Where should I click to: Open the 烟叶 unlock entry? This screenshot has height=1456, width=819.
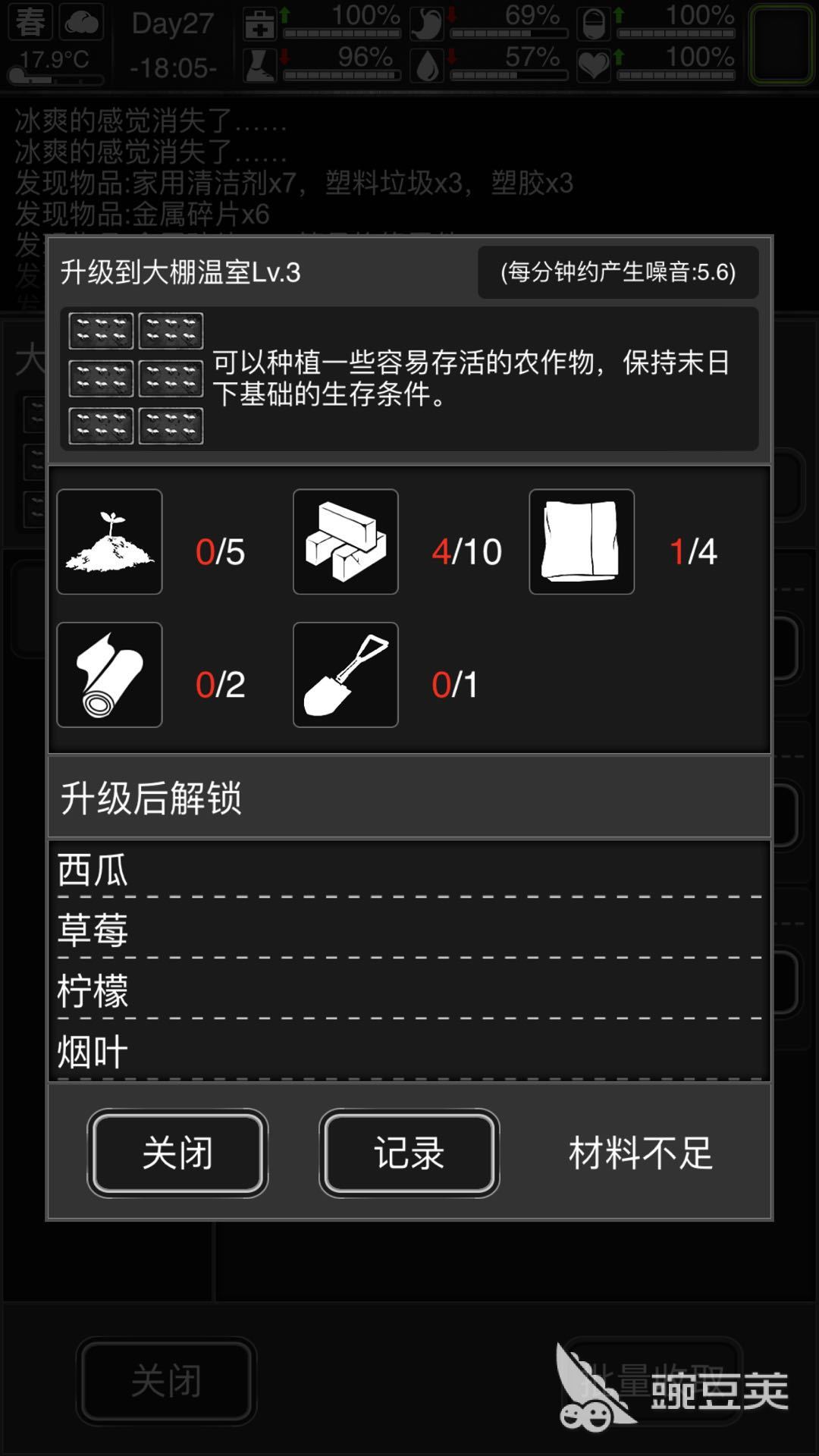[x=409, y=1052]
